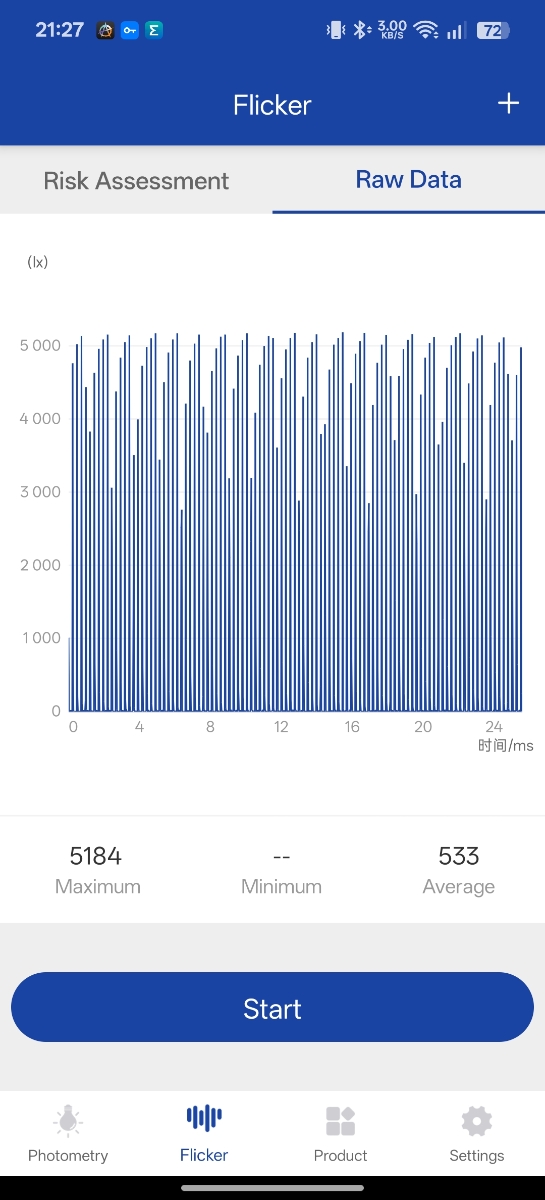Open the Product section
The height and width of the screenshot is (1200, 545).
pos(341,1134)
